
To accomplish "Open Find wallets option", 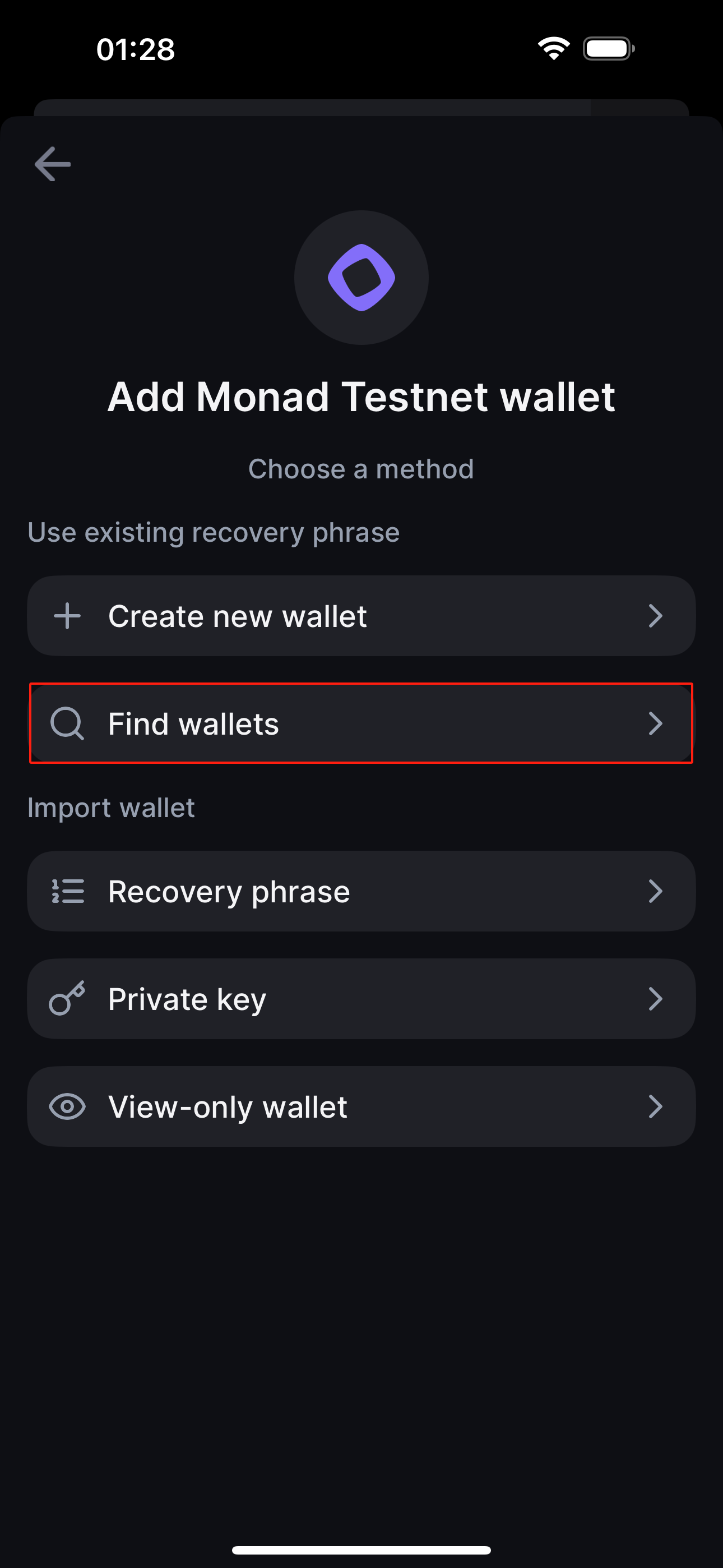I will [361, 723].
